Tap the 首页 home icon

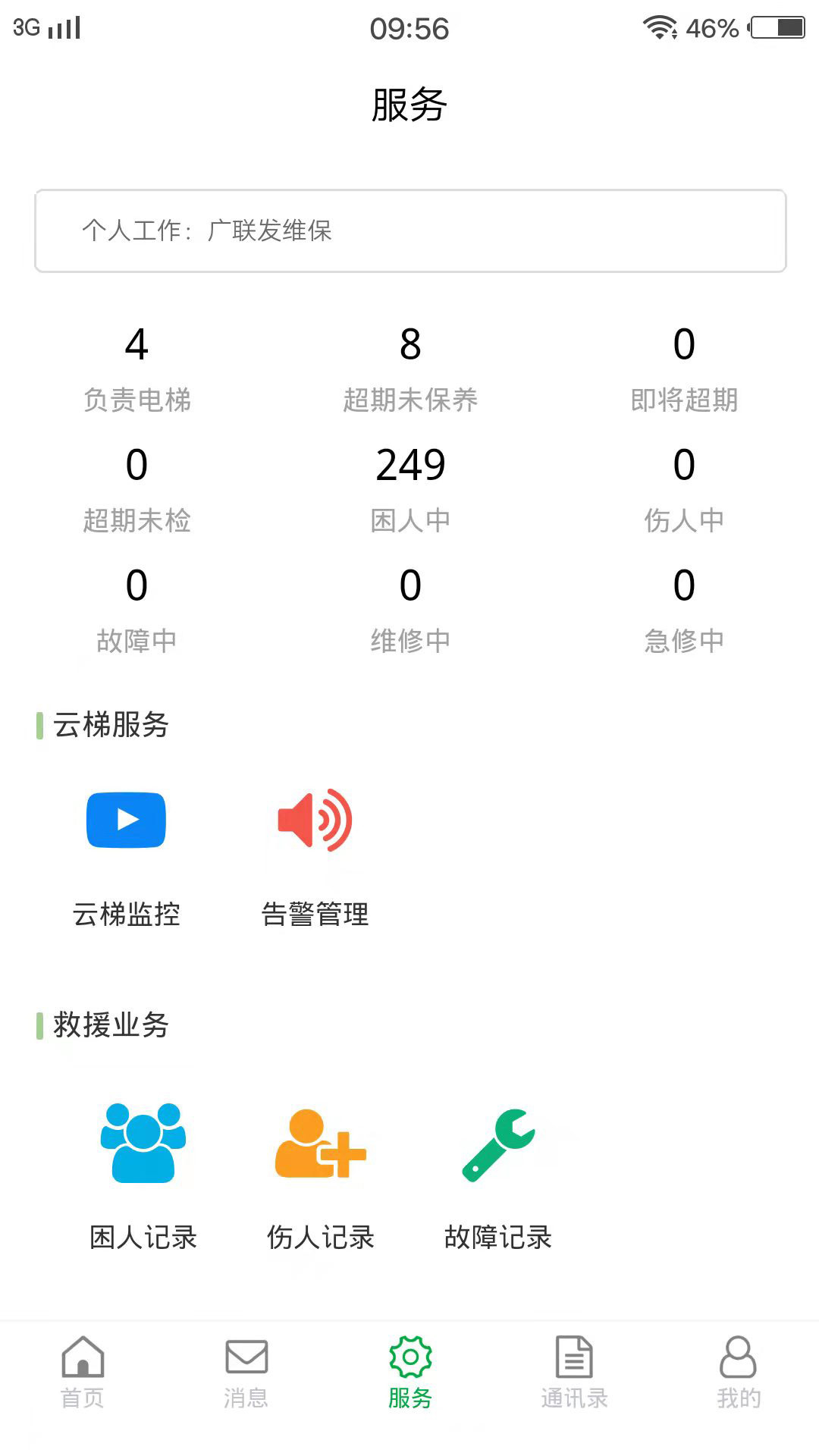[83, 1360]
